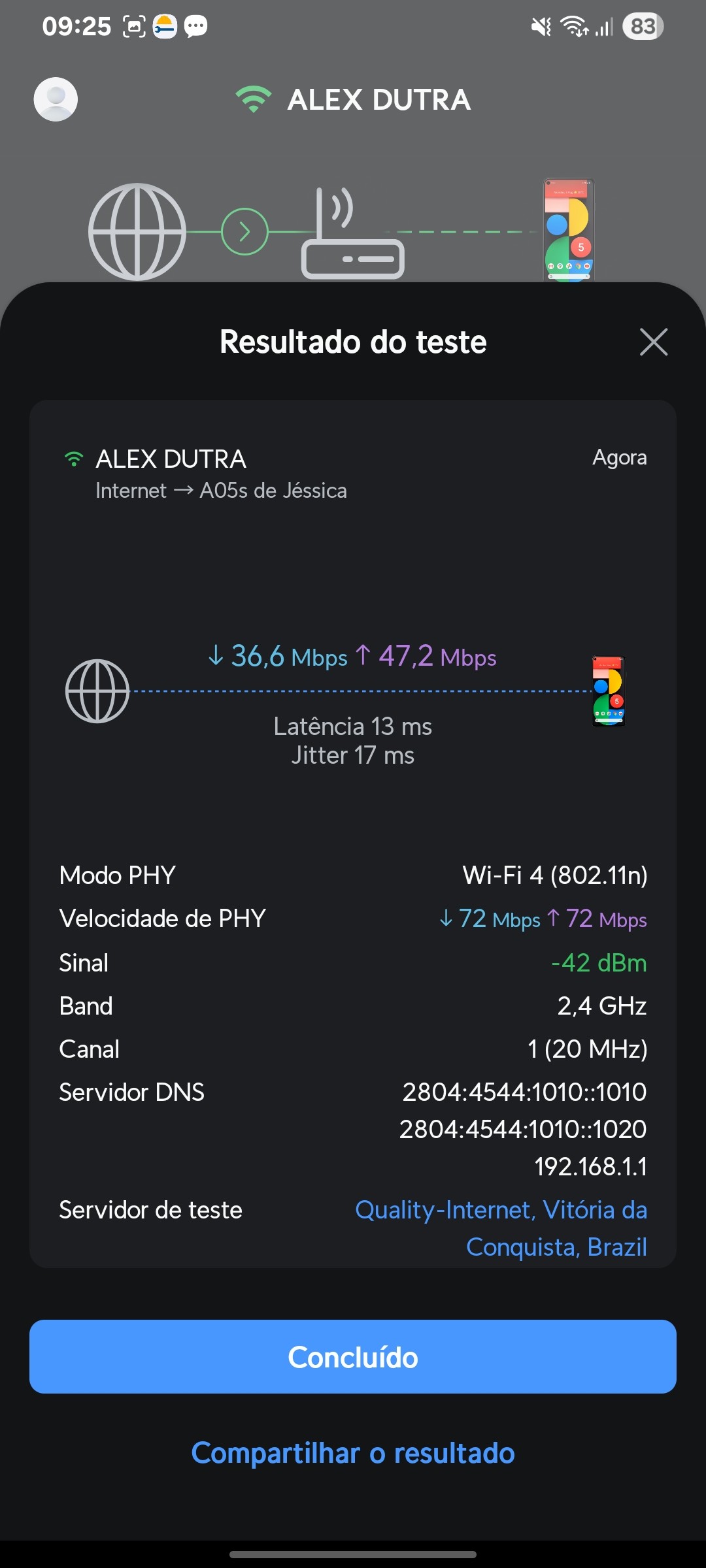Close the Resultado do teste dialog
Image resolution: width=706 pixels, height=1568 pixels.
653,342
